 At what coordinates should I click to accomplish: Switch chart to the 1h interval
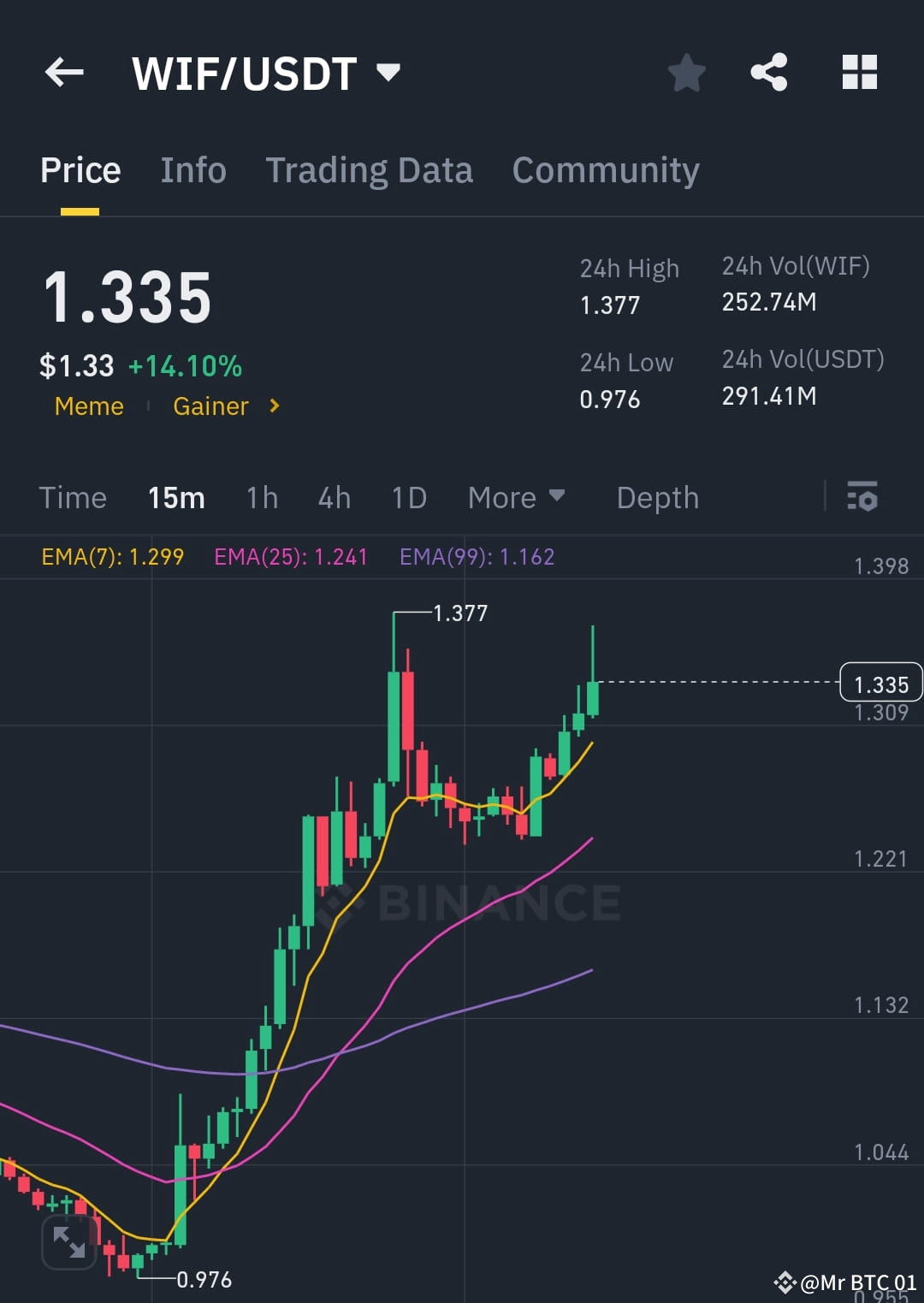point(261,497)
